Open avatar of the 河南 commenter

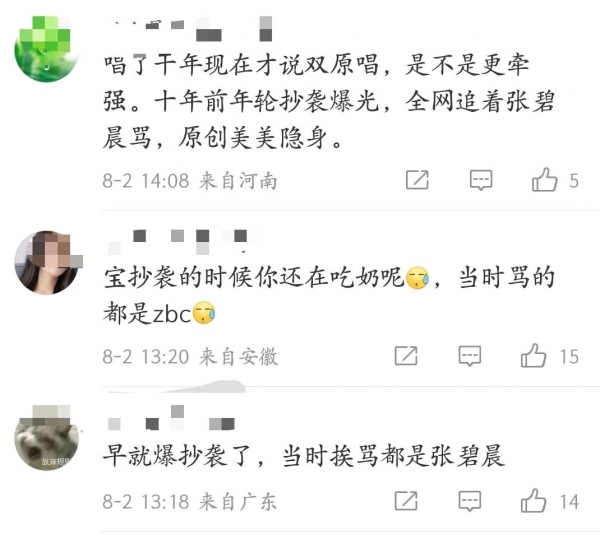pos(46,49)
